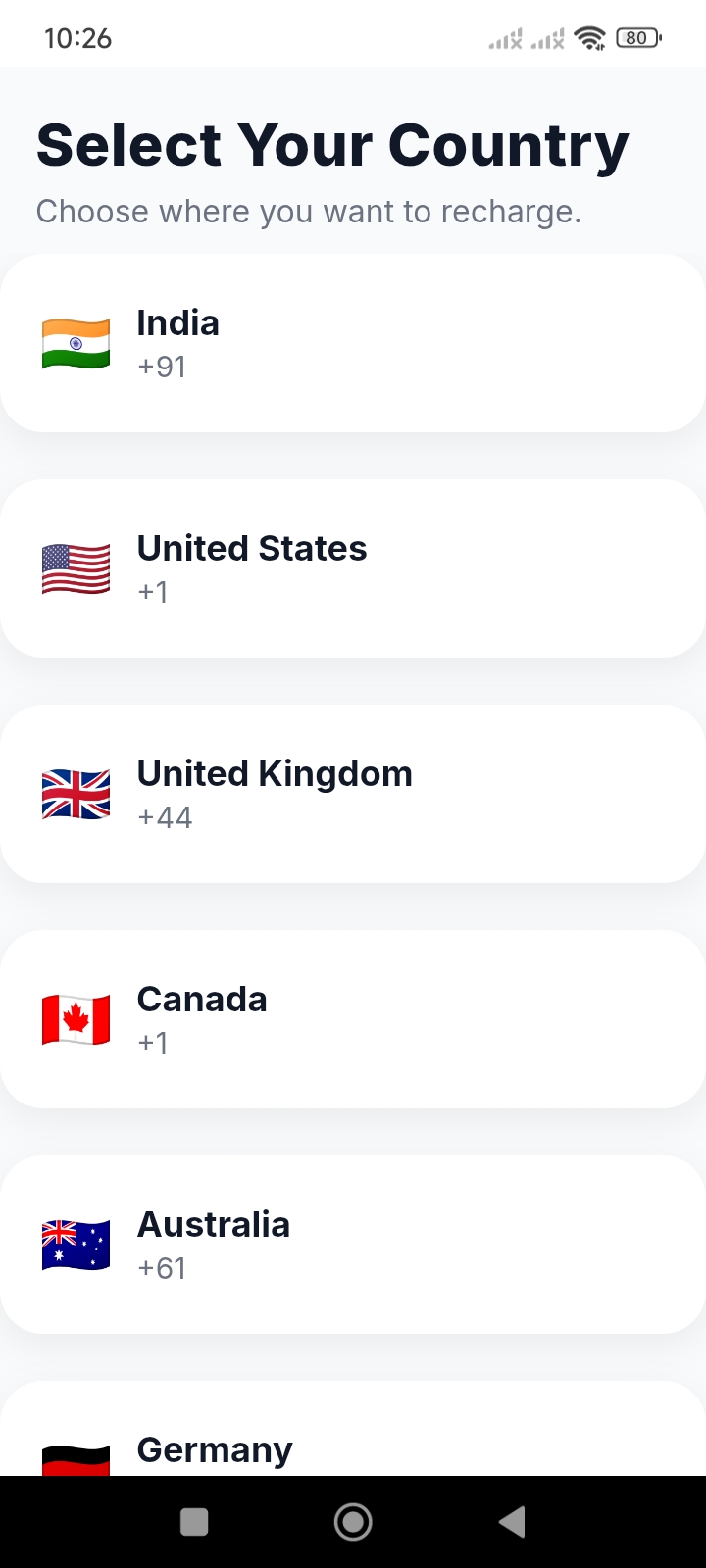Tap the United Kingdom flag icon
The width and height of the screenshot is (706, 1568).
[x=76, y=793]
